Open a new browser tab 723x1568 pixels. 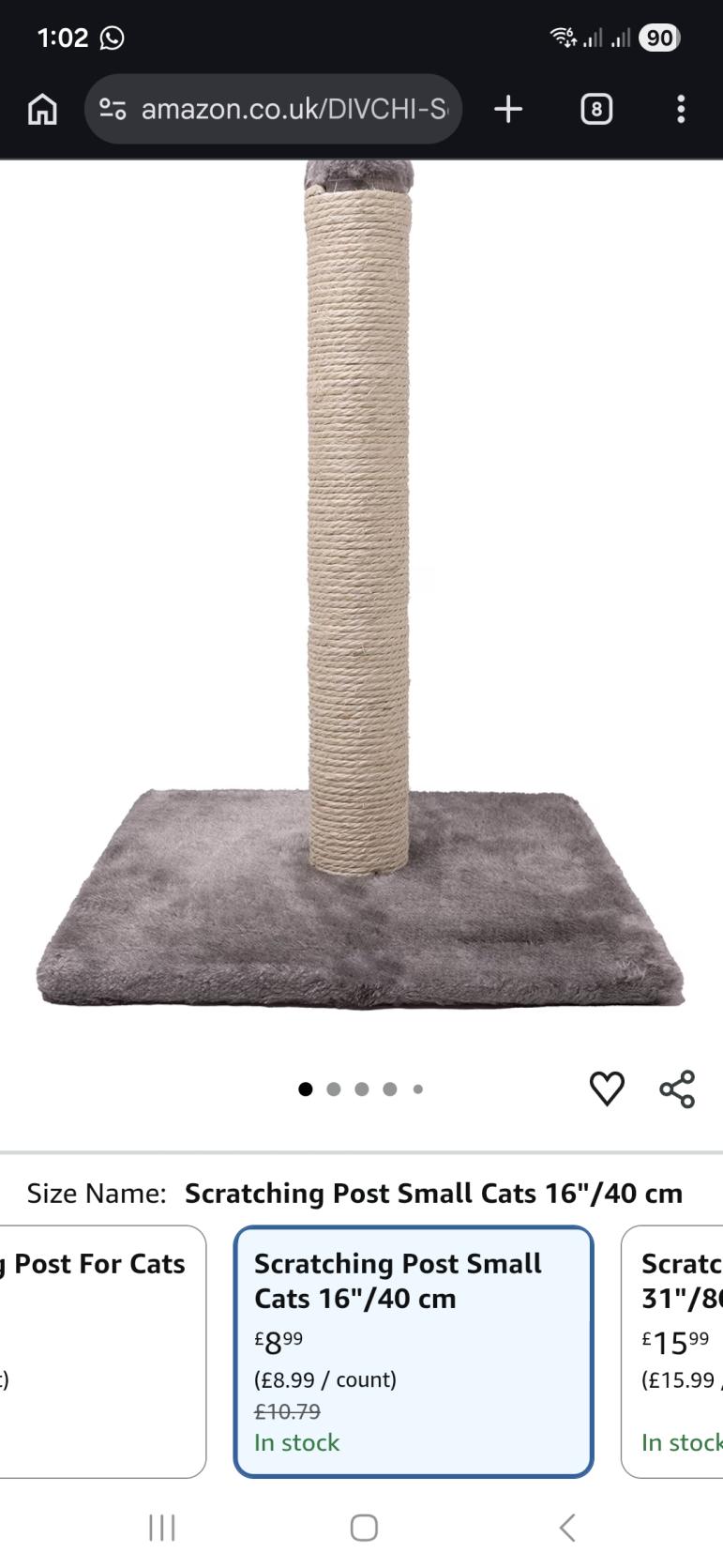tap(508, 110)
